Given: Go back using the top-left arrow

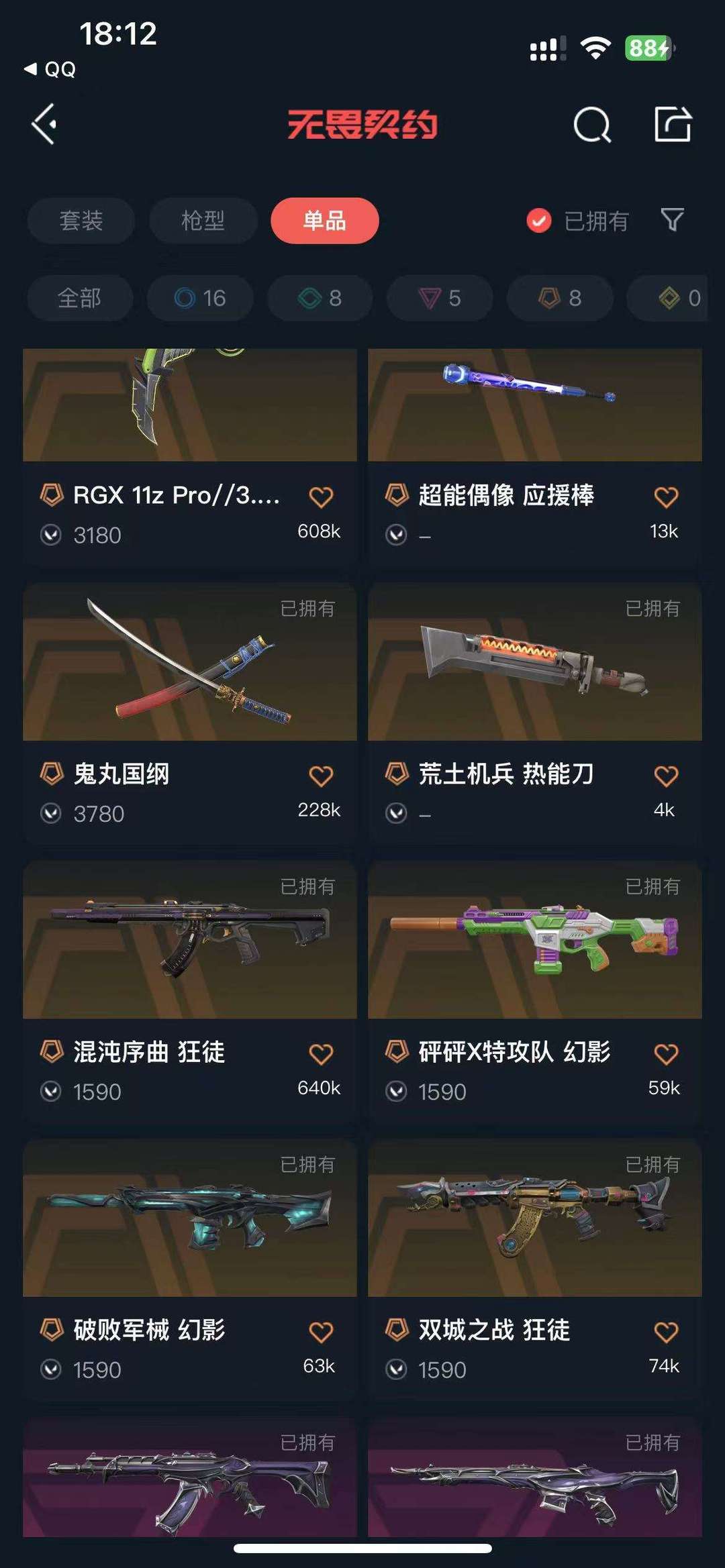Looking at the screenshot, I should 44,124.
